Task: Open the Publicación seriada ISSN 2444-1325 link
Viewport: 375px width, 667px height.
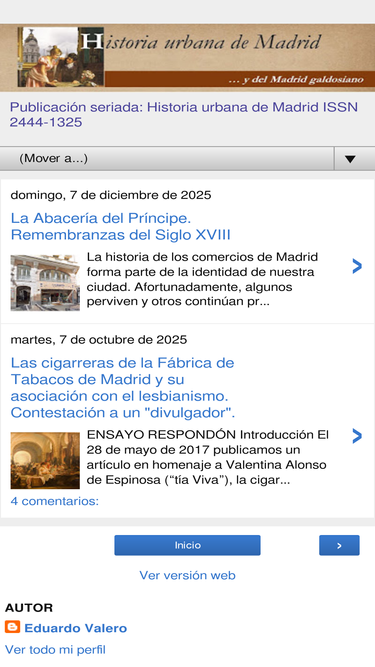Action: pyautogui.click(x=184, y=114)
